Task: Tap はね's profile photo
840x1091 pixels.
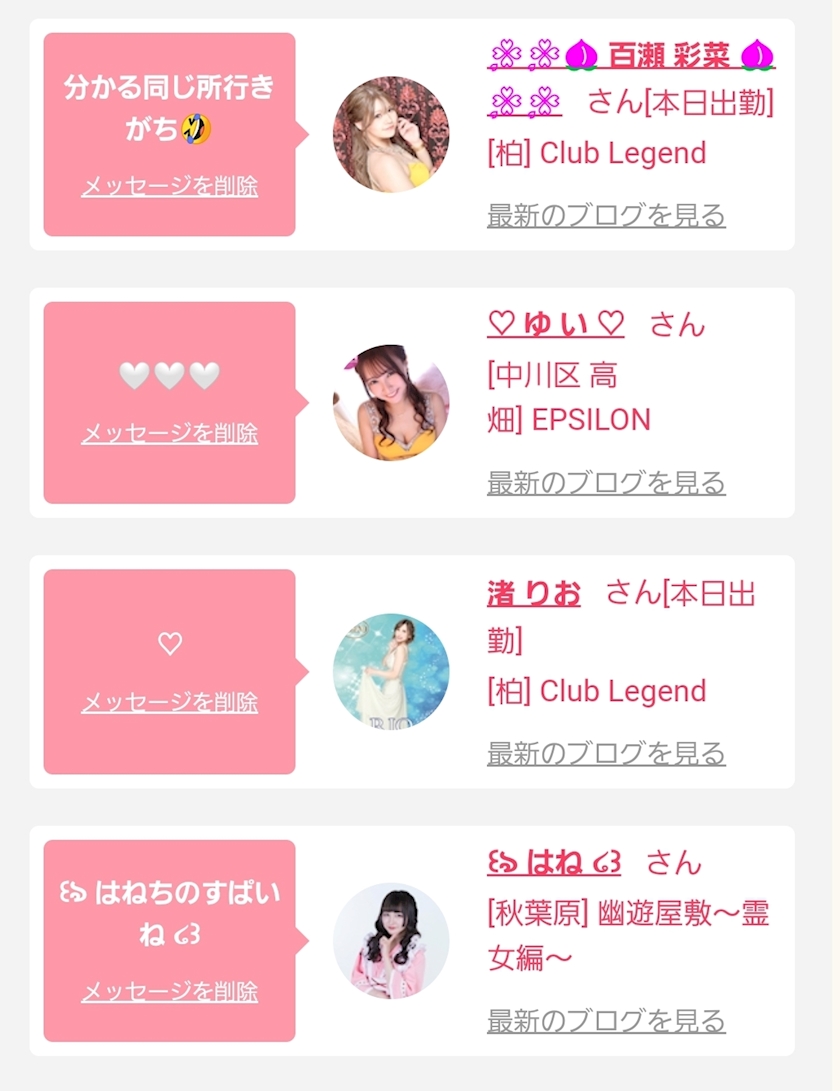Action: [x=391, y=941]
